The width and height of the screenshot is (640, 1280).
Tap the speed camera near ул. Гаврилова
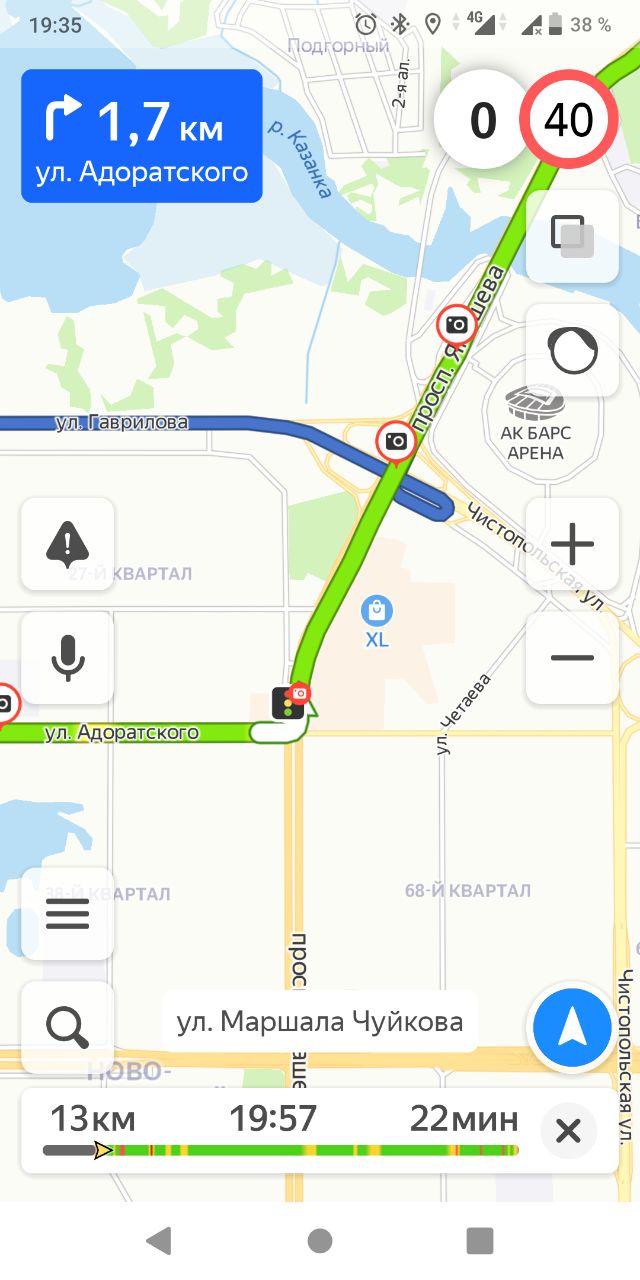tap(396, 441)
